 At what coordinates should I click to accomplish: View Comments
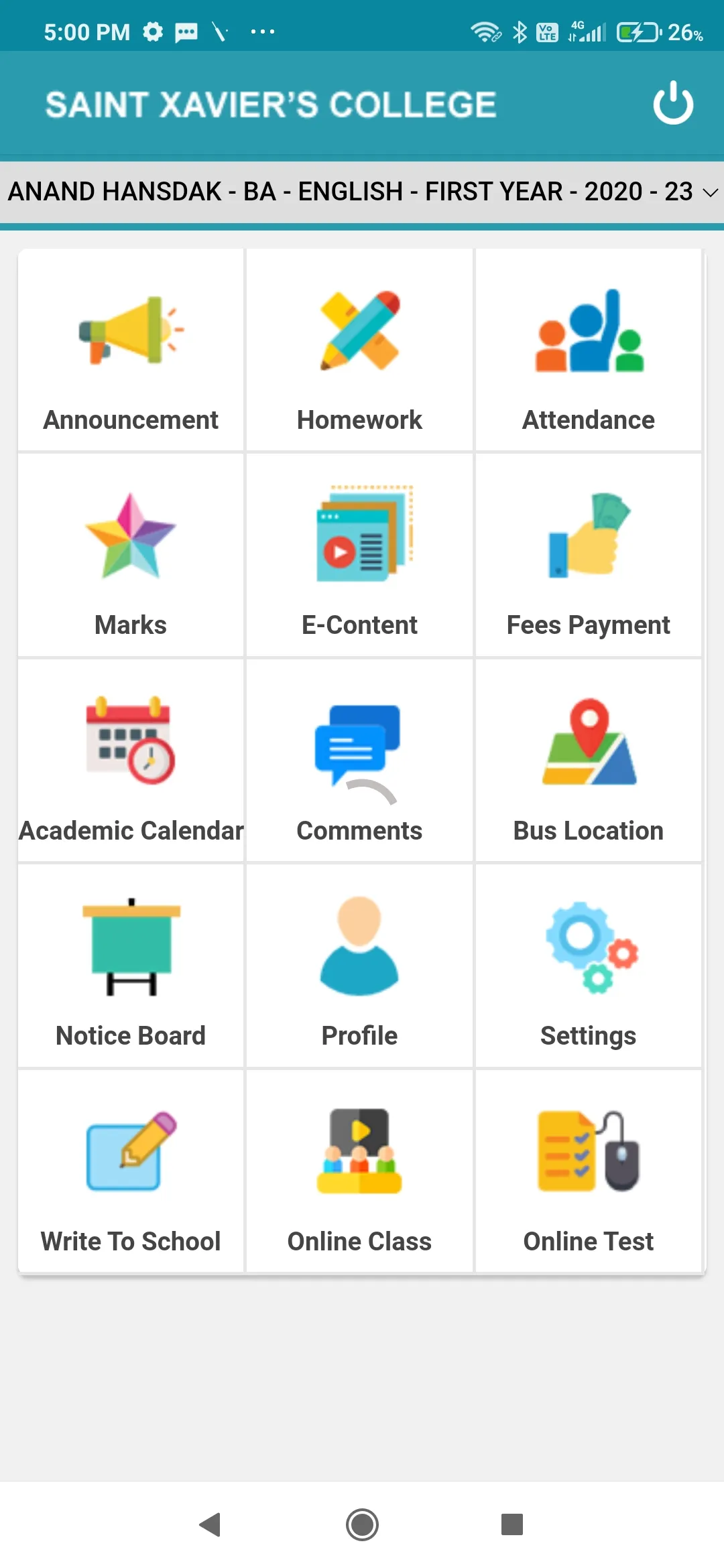pos(359,761)
